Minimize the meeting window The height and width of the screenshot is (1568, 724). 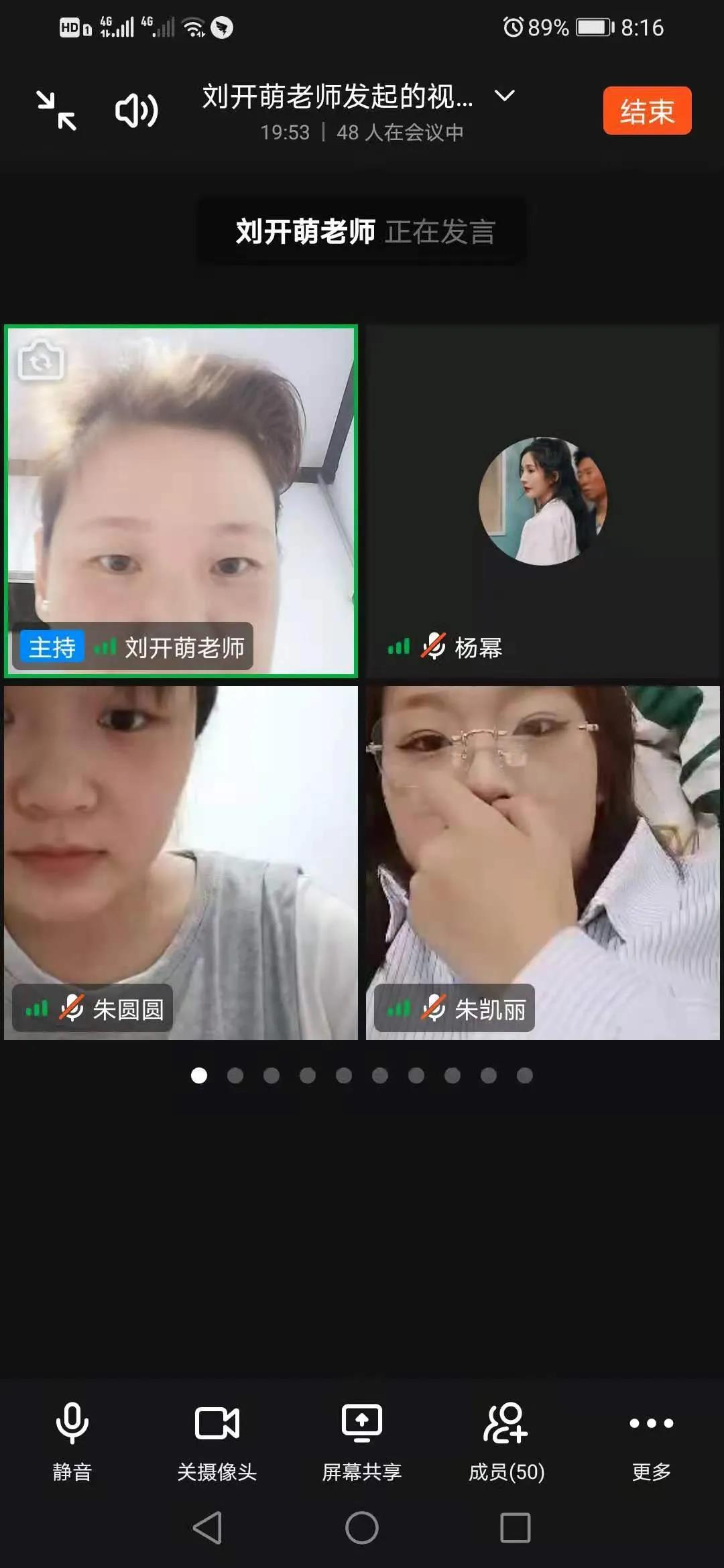56,111
